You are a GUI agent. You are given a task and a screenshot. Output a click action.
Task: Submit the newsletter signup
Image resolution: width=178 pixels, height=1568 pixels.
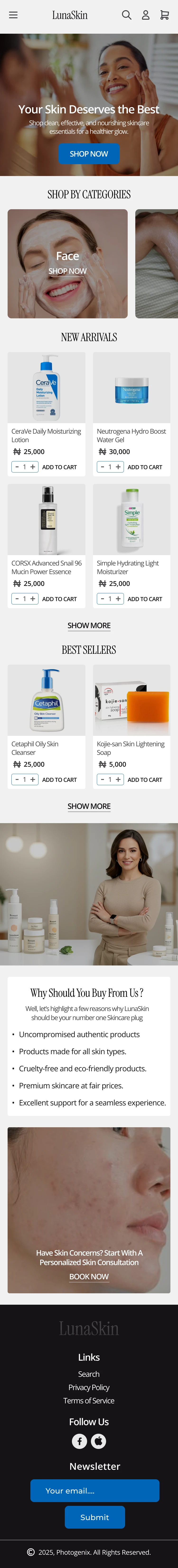(x=94, y=1517)
